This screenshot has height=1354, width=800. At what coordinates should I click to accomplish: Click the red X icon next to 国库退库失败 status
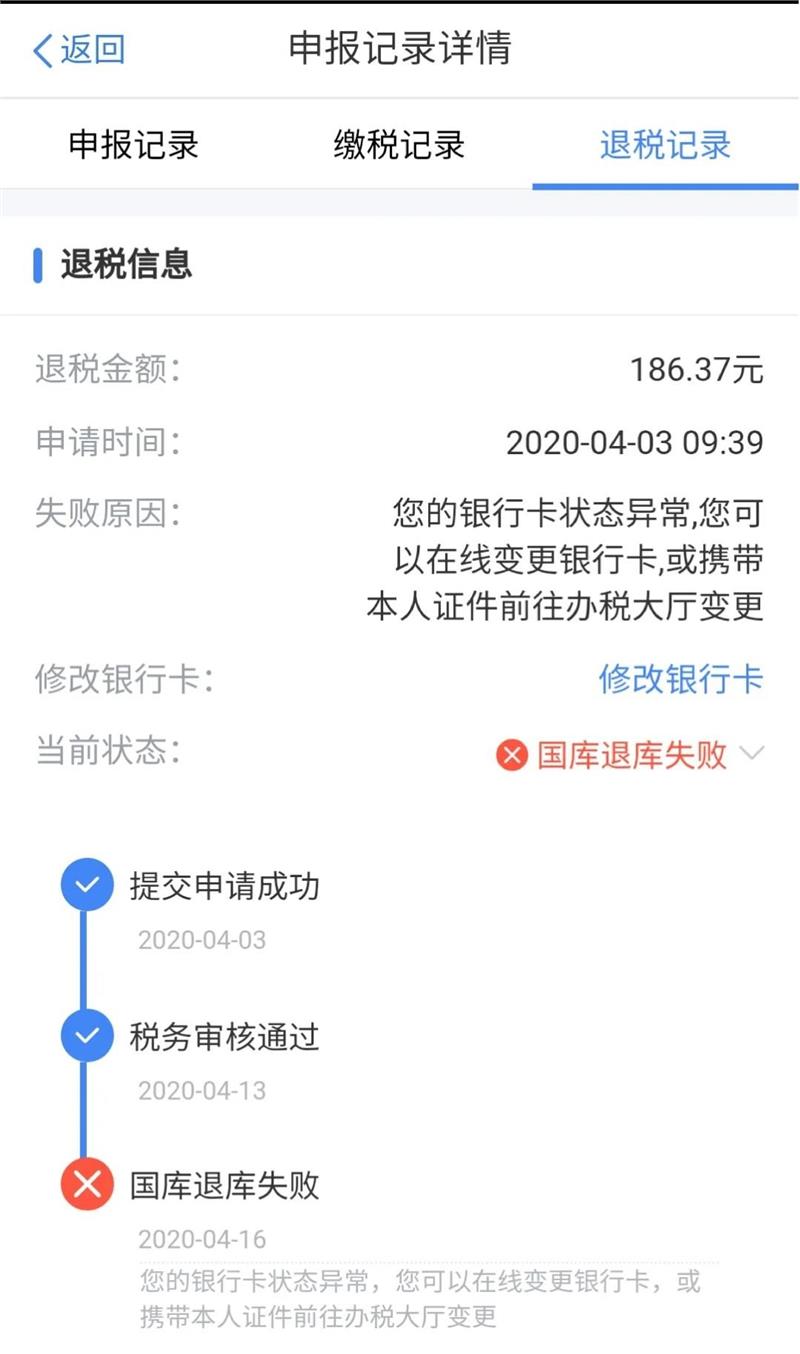(513, 757)
